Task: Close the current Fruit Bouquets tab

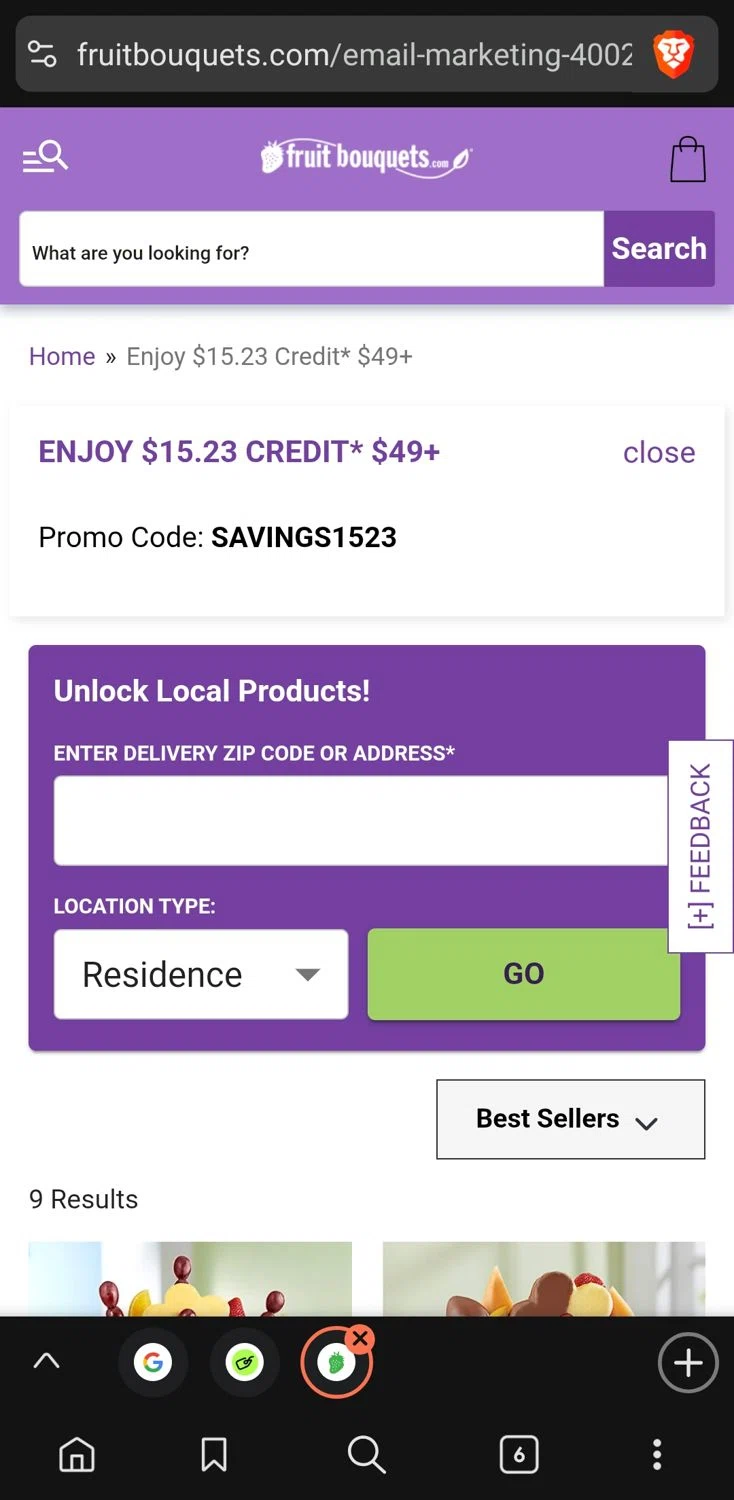Action: [x=361, y=1338]
